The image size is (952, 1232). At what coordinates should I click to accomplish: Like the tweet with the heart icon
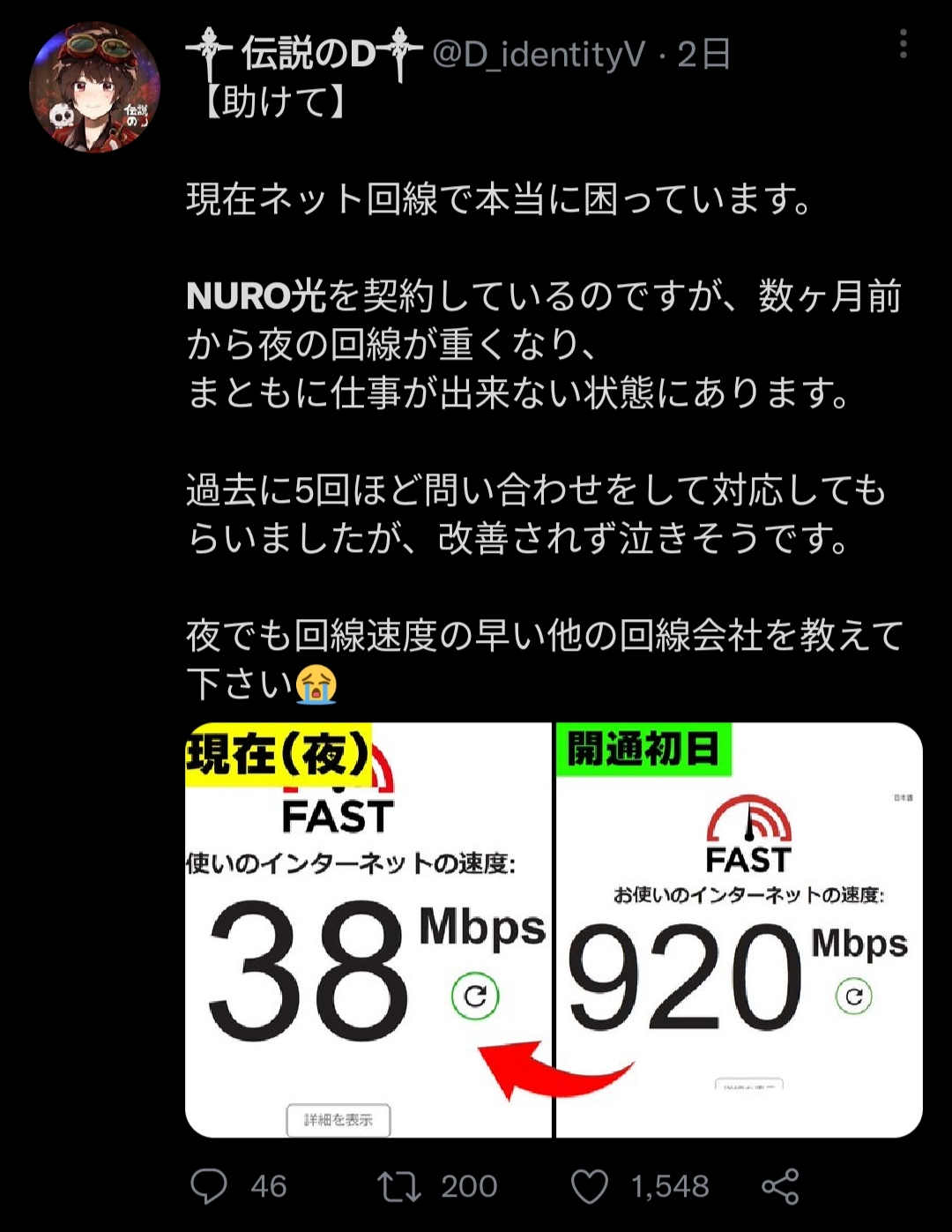coord(590,1186)
